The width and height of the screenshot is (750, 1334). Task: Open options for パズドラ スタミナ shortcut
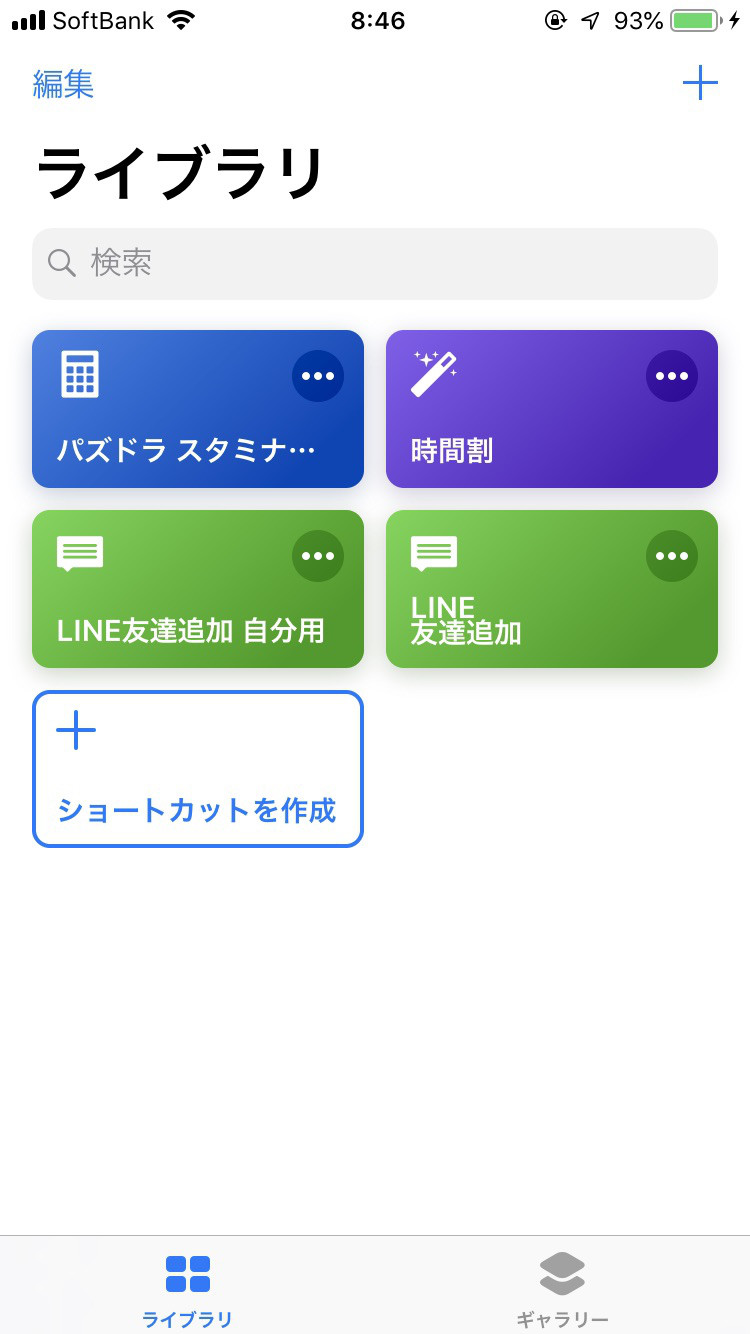click(x=318, y=376)
